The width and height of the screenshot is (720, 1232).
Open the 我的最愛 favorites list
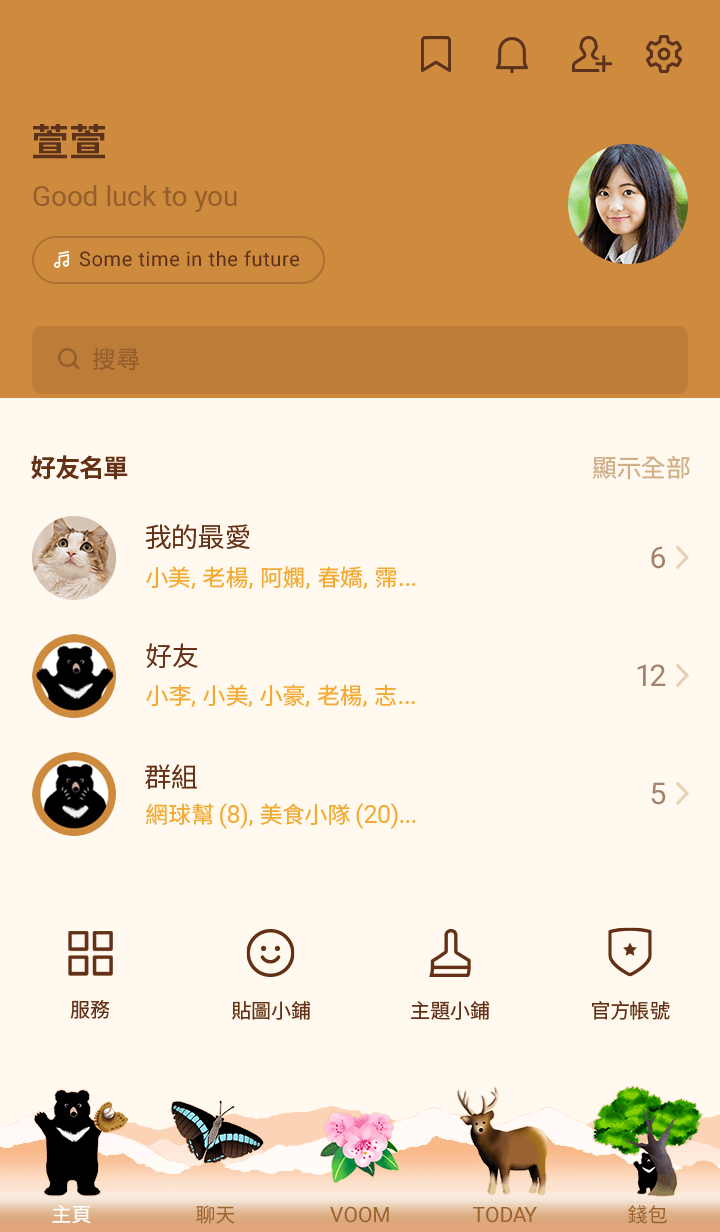[360, 558]
